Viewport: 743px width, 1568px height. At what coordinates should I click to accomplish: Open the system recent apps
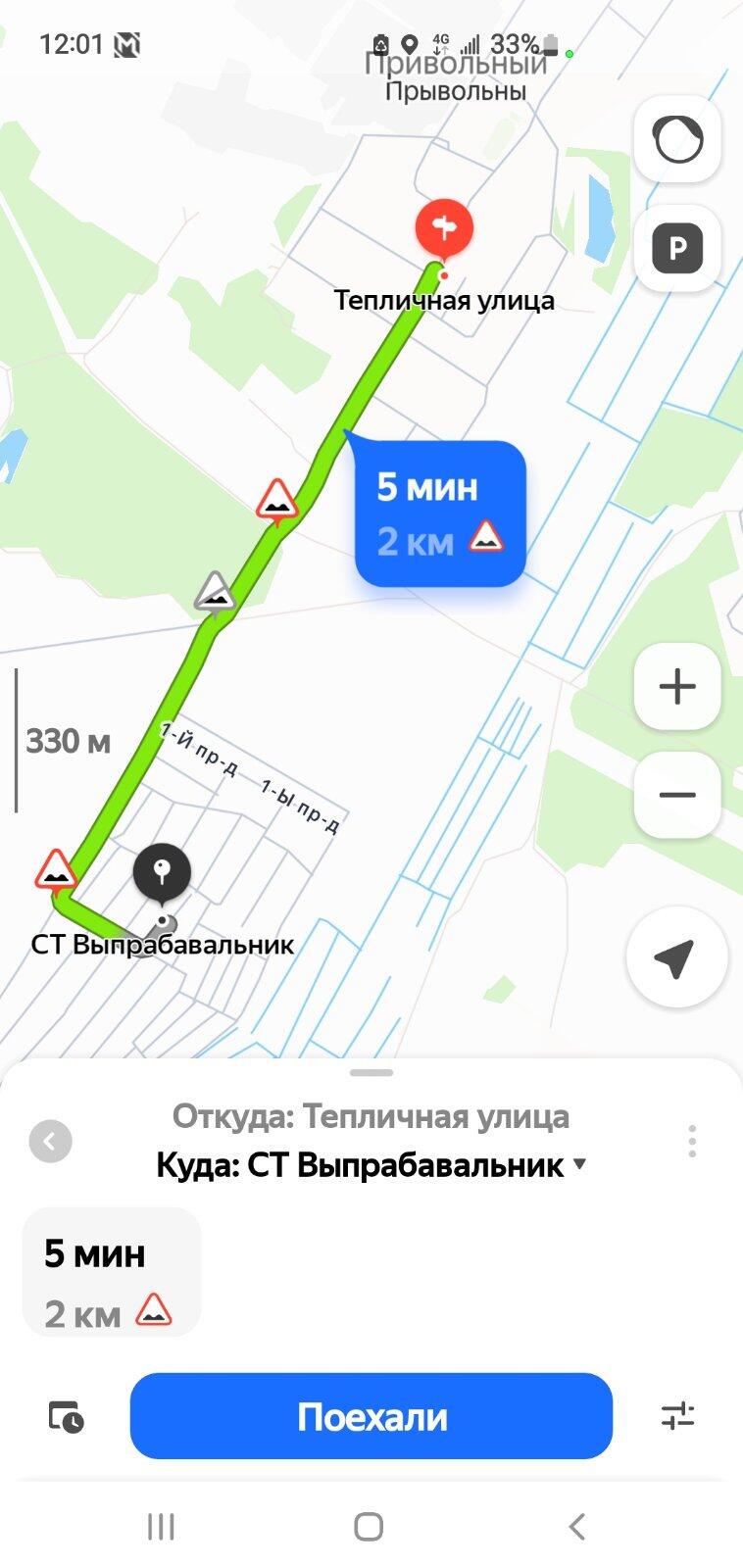(161, 1526)
